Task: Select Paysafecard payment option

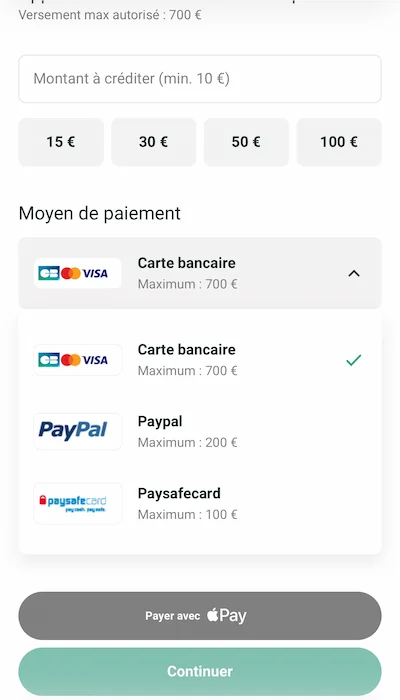Action: pyautogui.click(x=200, y=503)
